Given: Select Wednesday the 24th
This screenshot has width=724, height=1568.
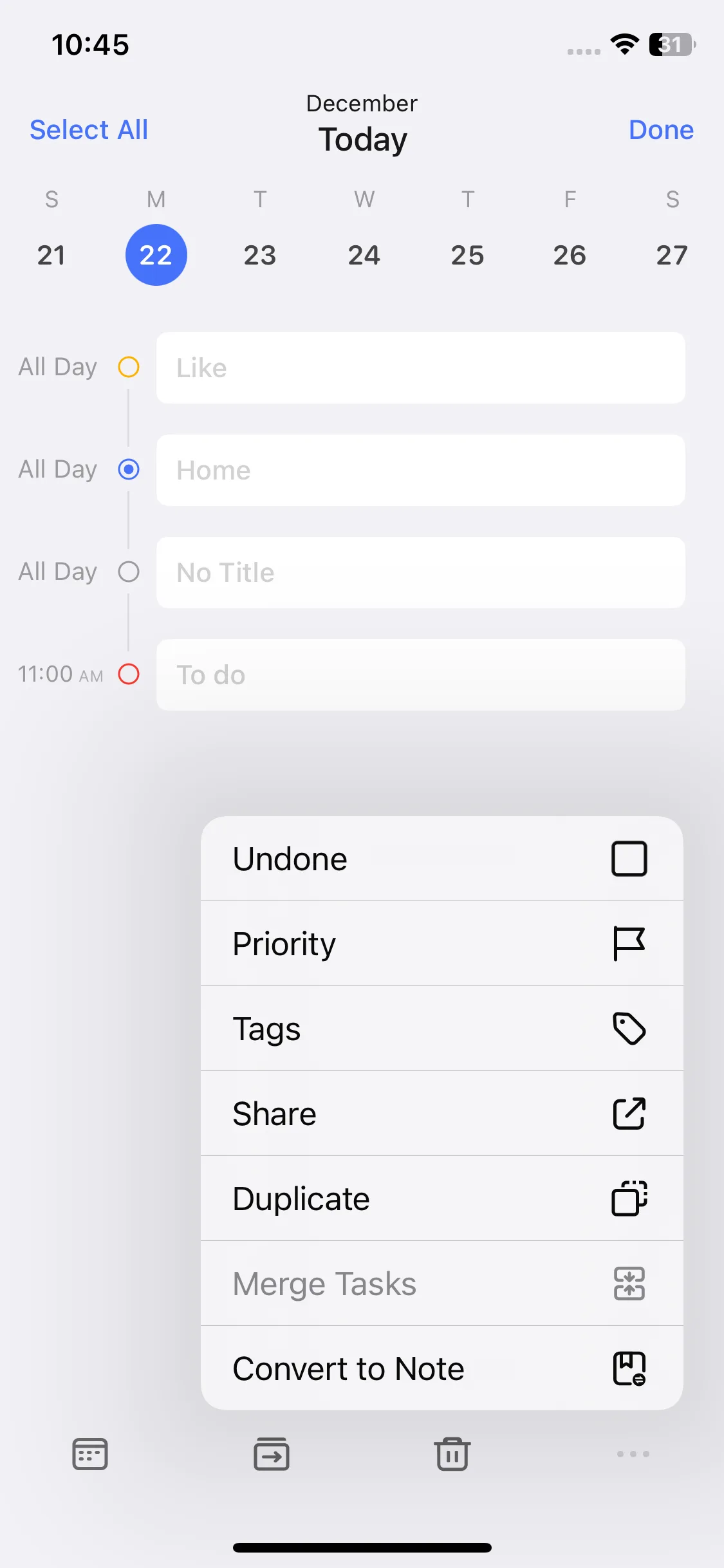Looking at the screenshot, I should [364, 256].
